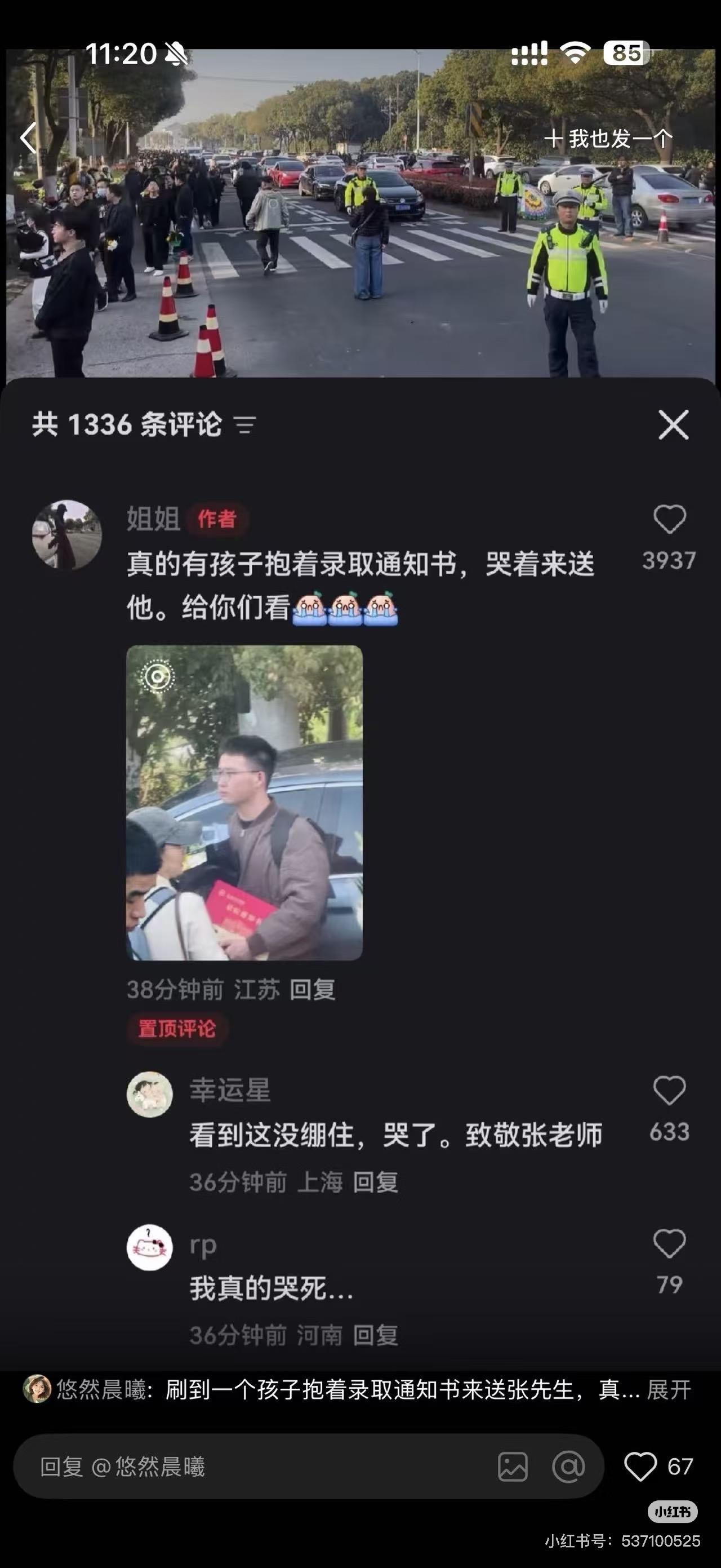Open the comment sort filter icon
Viewport: 721px width, 1568px height.
point(244,425)
